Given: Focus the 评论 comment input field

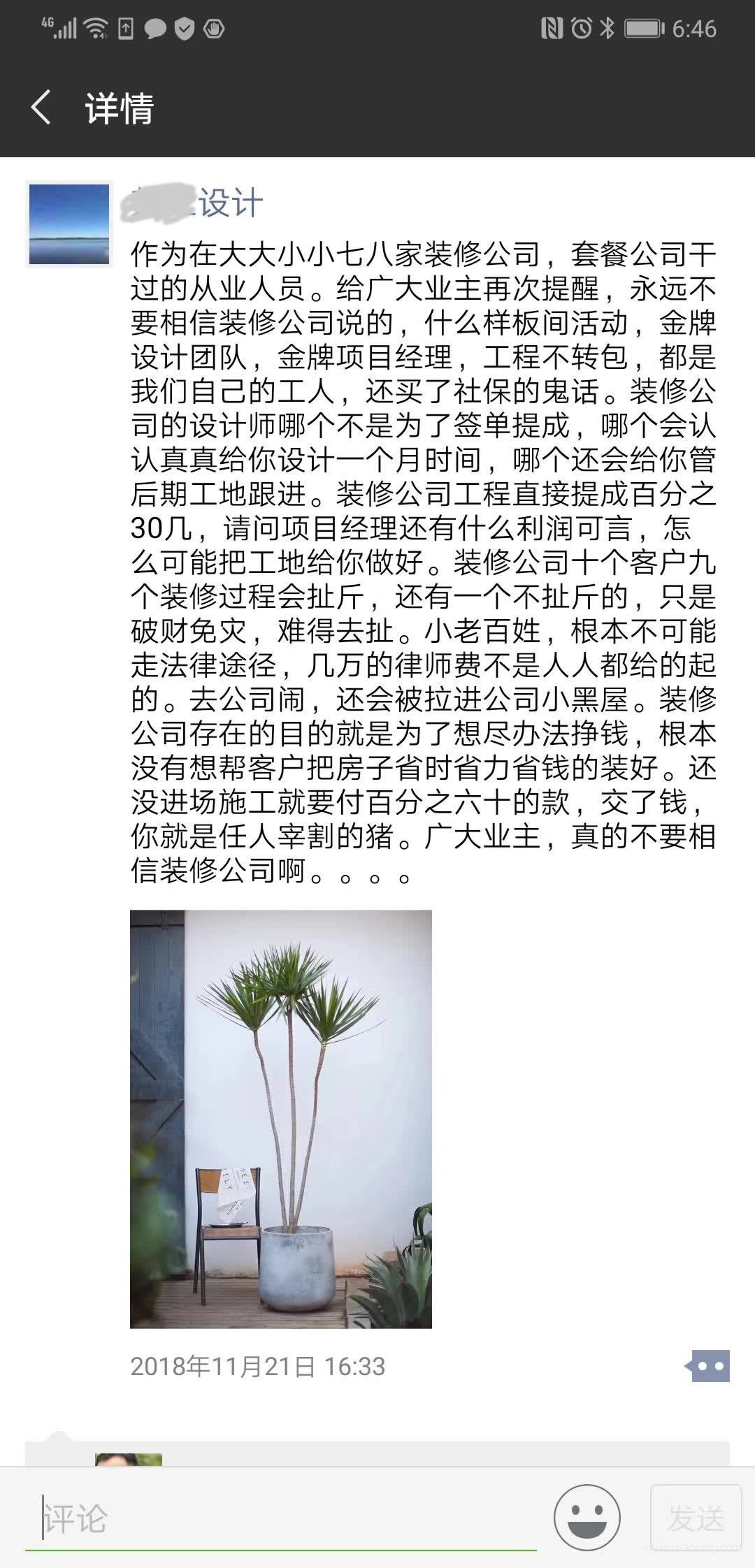Looking at the screenshot, I should tap(280, 1518).
